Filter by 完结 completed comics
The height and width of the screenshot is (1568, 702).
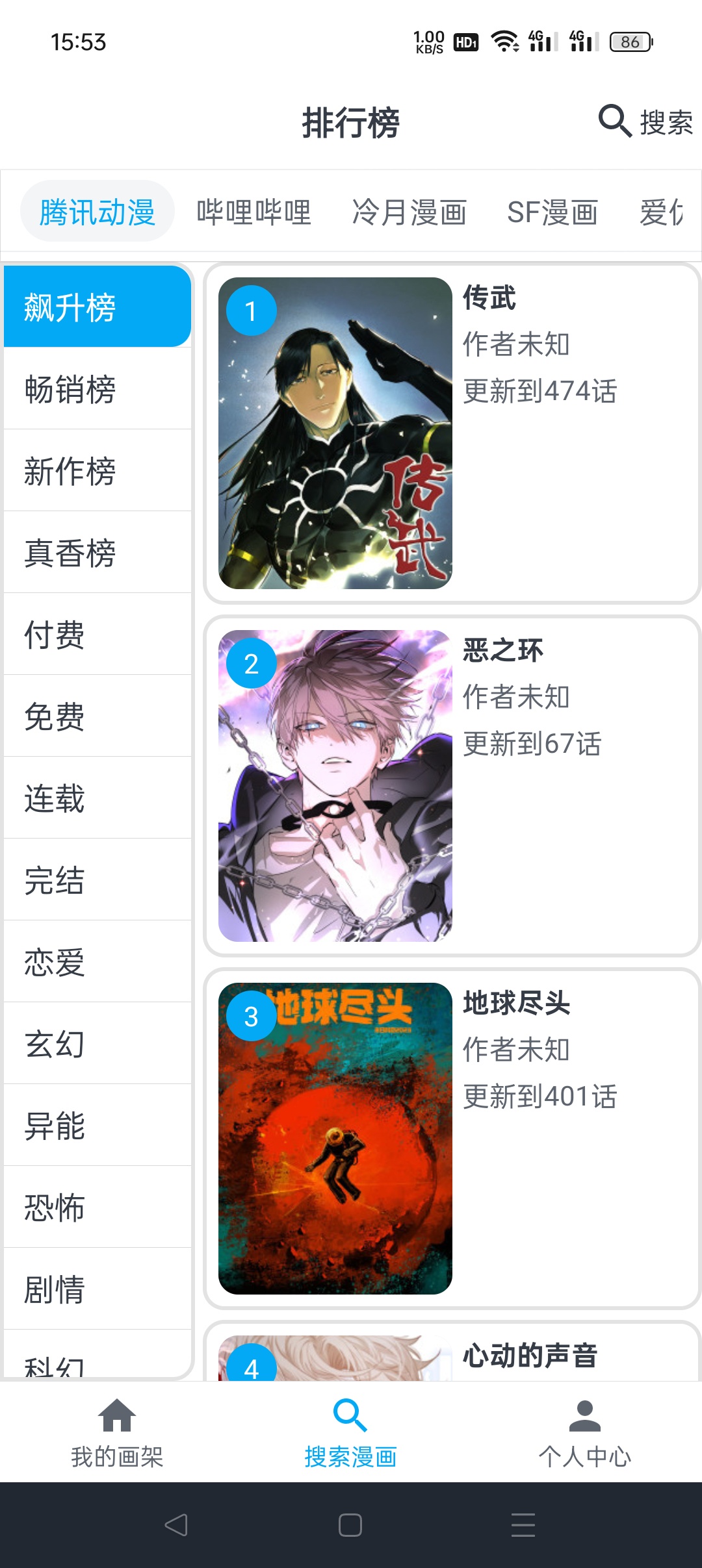point(97,879)
